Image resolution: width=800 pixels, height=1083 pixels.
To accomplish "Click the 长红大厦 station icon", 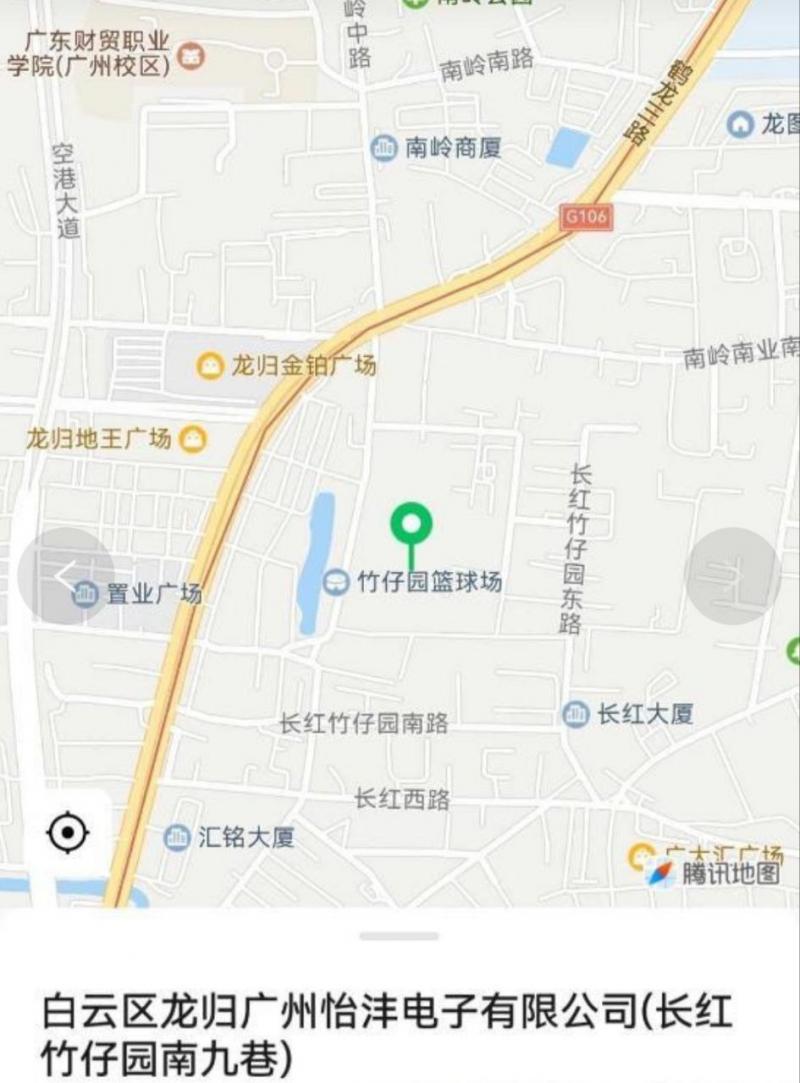I will [577, 714].
